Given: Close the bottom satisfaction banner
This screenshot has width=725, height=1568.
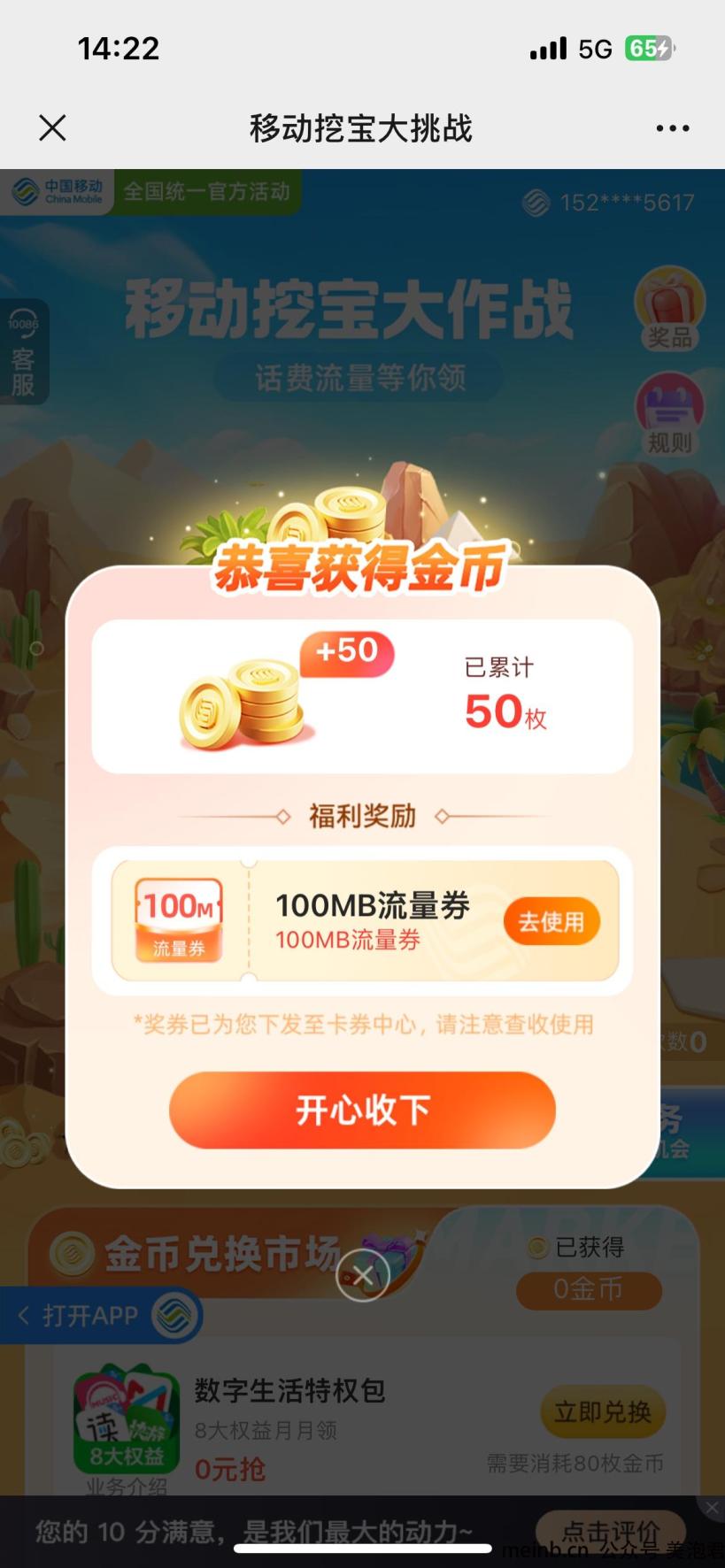Looking at the screenshot, I should pyautogui.click(x=712, y=1507).
